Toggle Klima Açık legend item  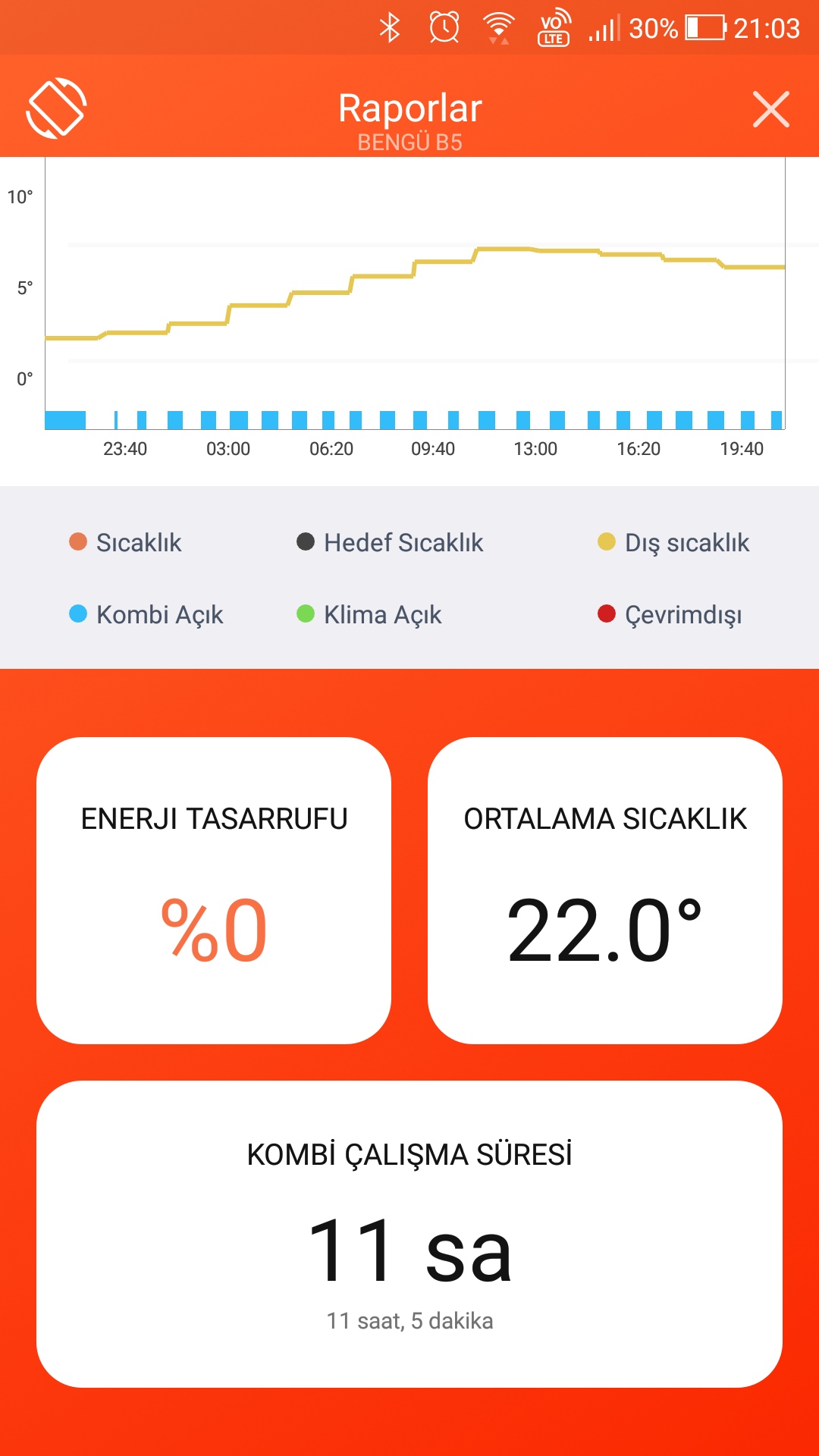(x=369, y=614)
